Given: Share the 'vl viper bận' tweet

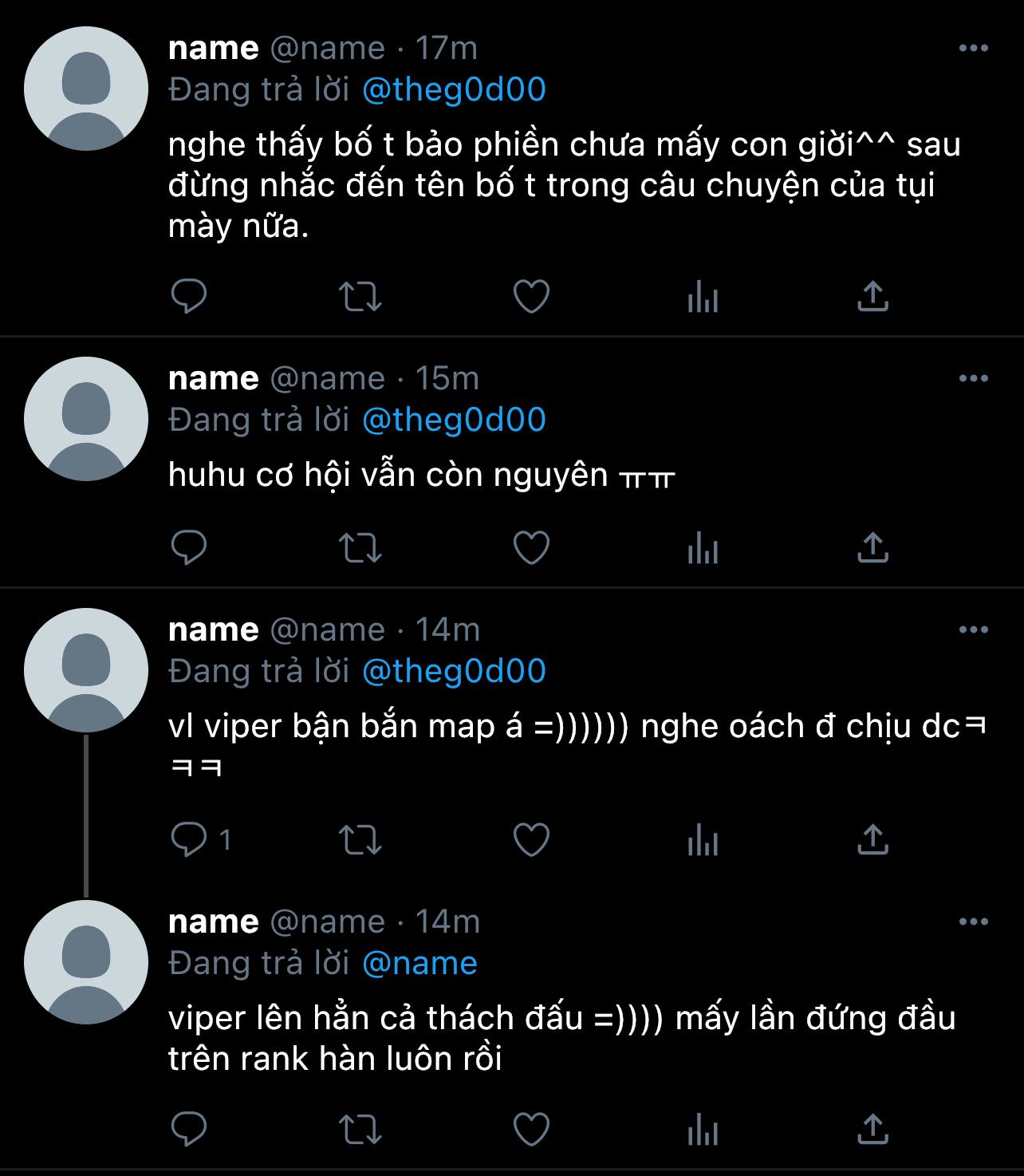Looking at the screenshot, I should (x=872, y=839).
